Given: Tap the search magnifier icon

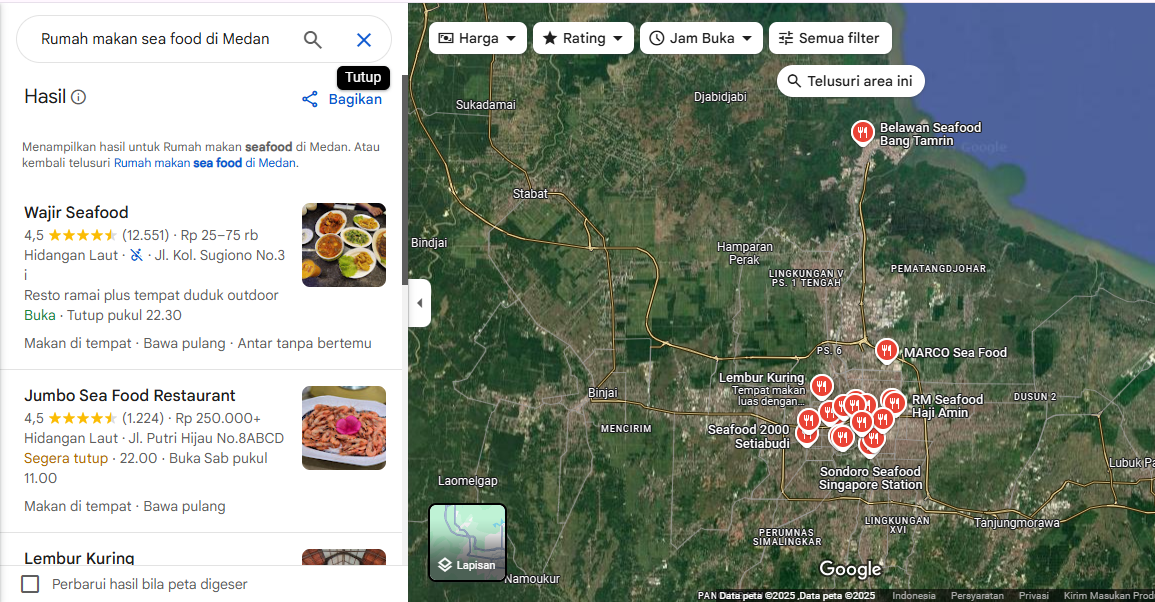Looking at the screenshot, I should [x=313, y=39].
